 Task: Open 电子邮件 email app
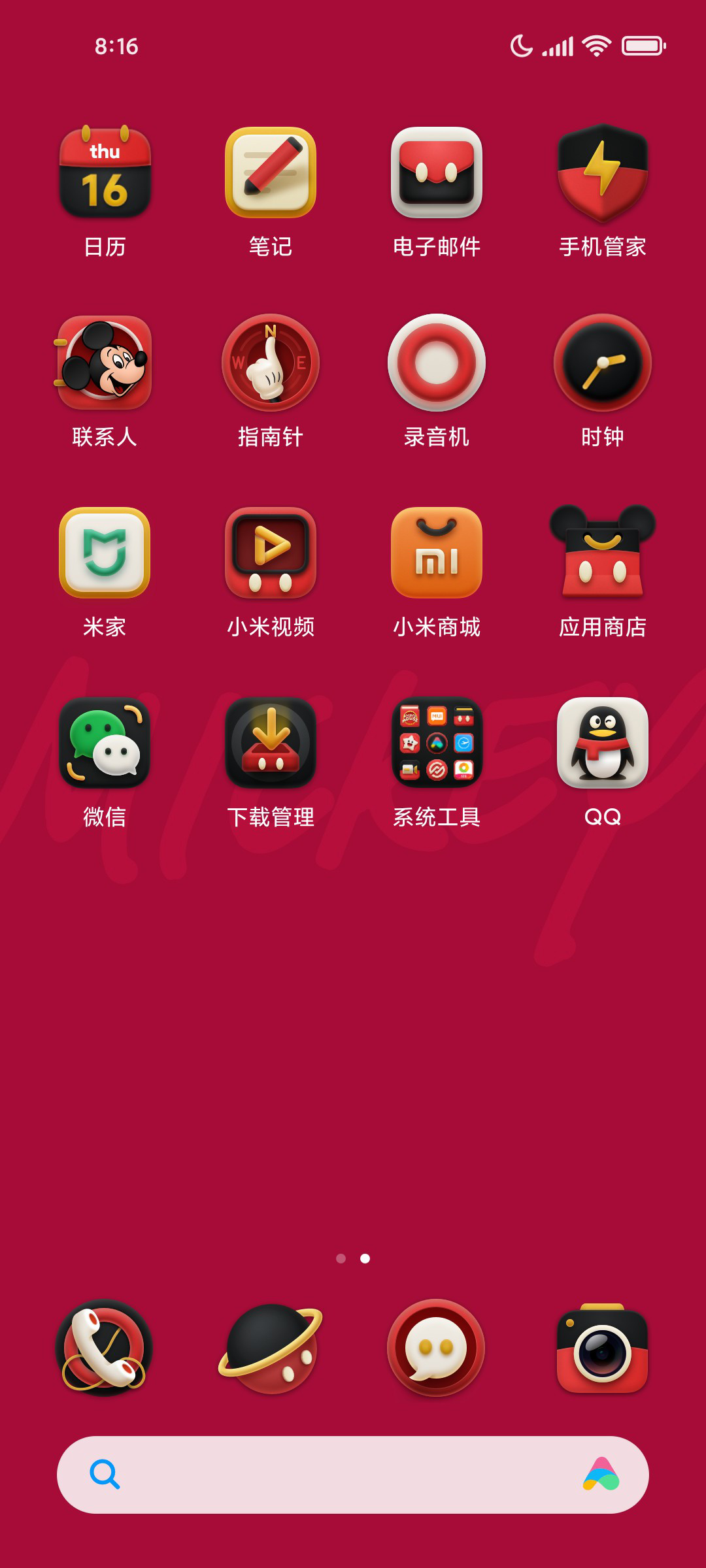(x=437, y=173)
